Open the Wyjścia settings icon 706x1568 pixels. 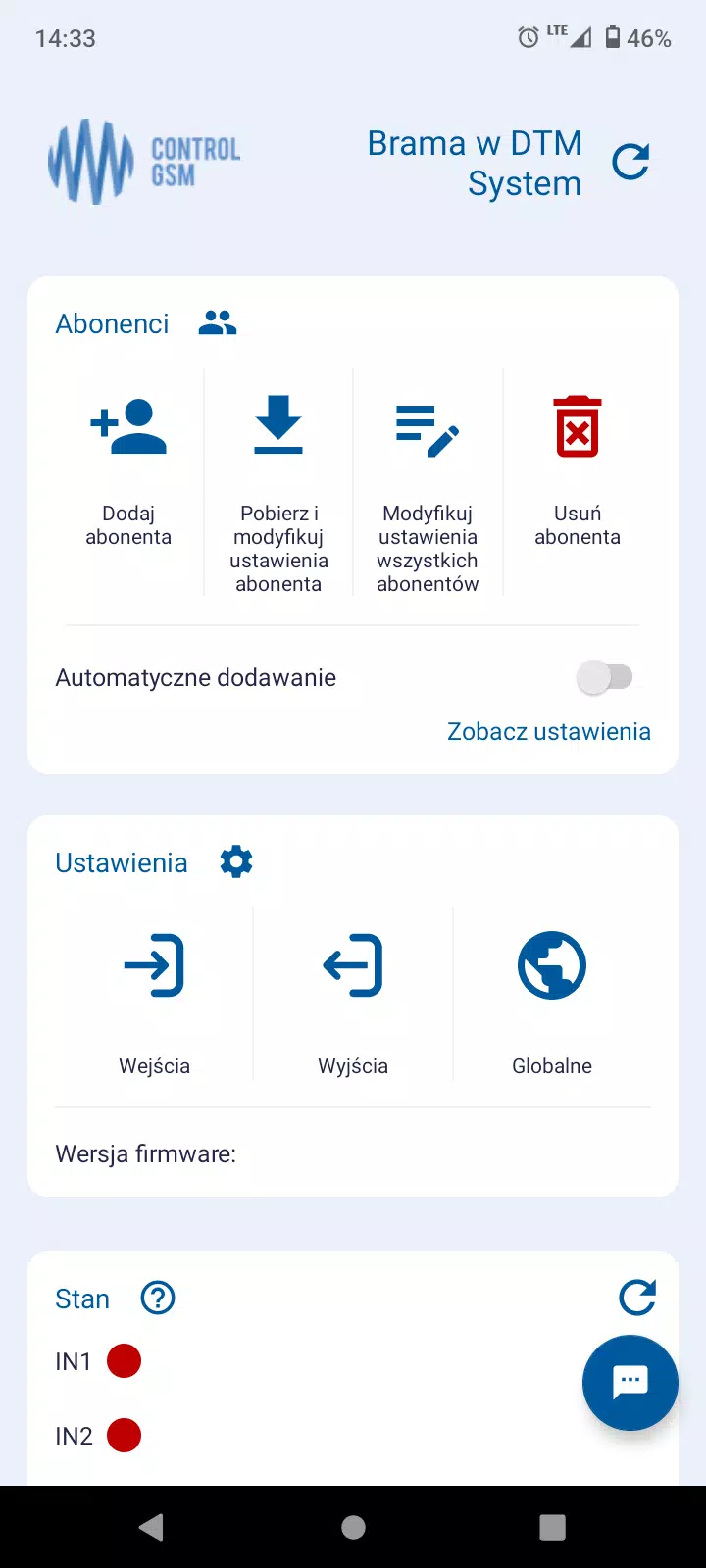coord(353,965)
